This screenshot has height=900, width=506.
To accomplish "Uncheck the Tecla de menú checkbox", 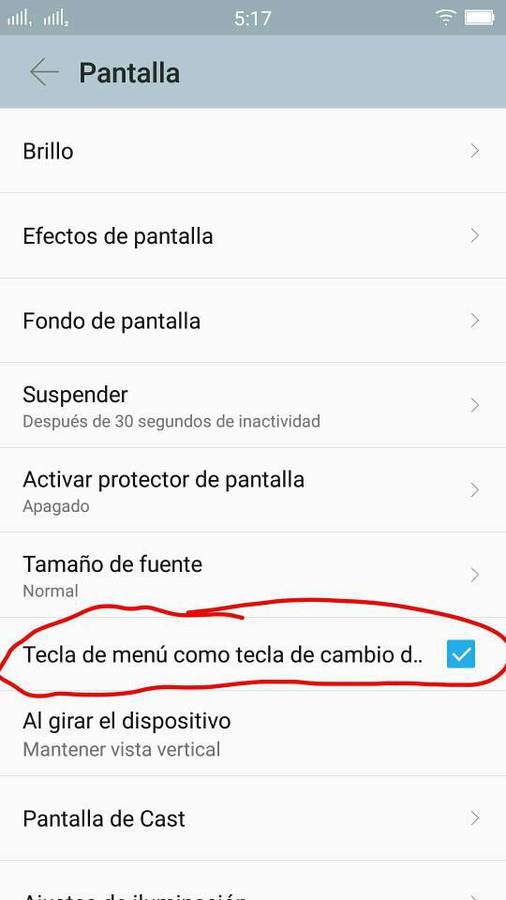I will point(461,654).
